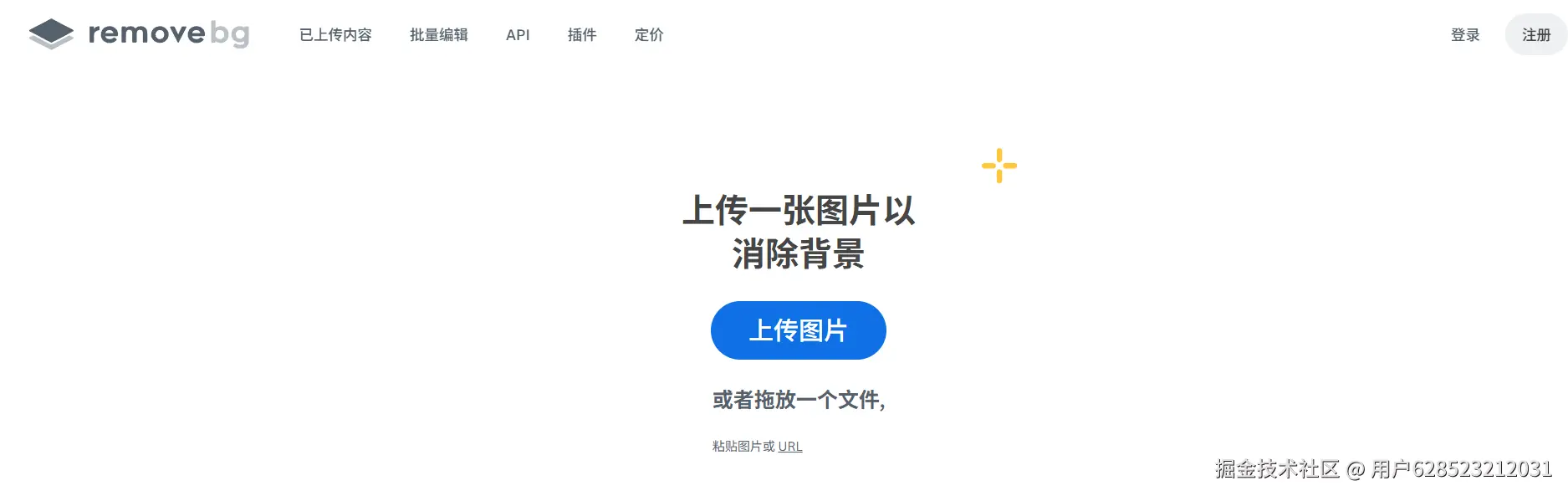Select 插件 from the top menu
Image resolution: width=1568 pixels, height=496 pixels.
click(x=582, y=35)
